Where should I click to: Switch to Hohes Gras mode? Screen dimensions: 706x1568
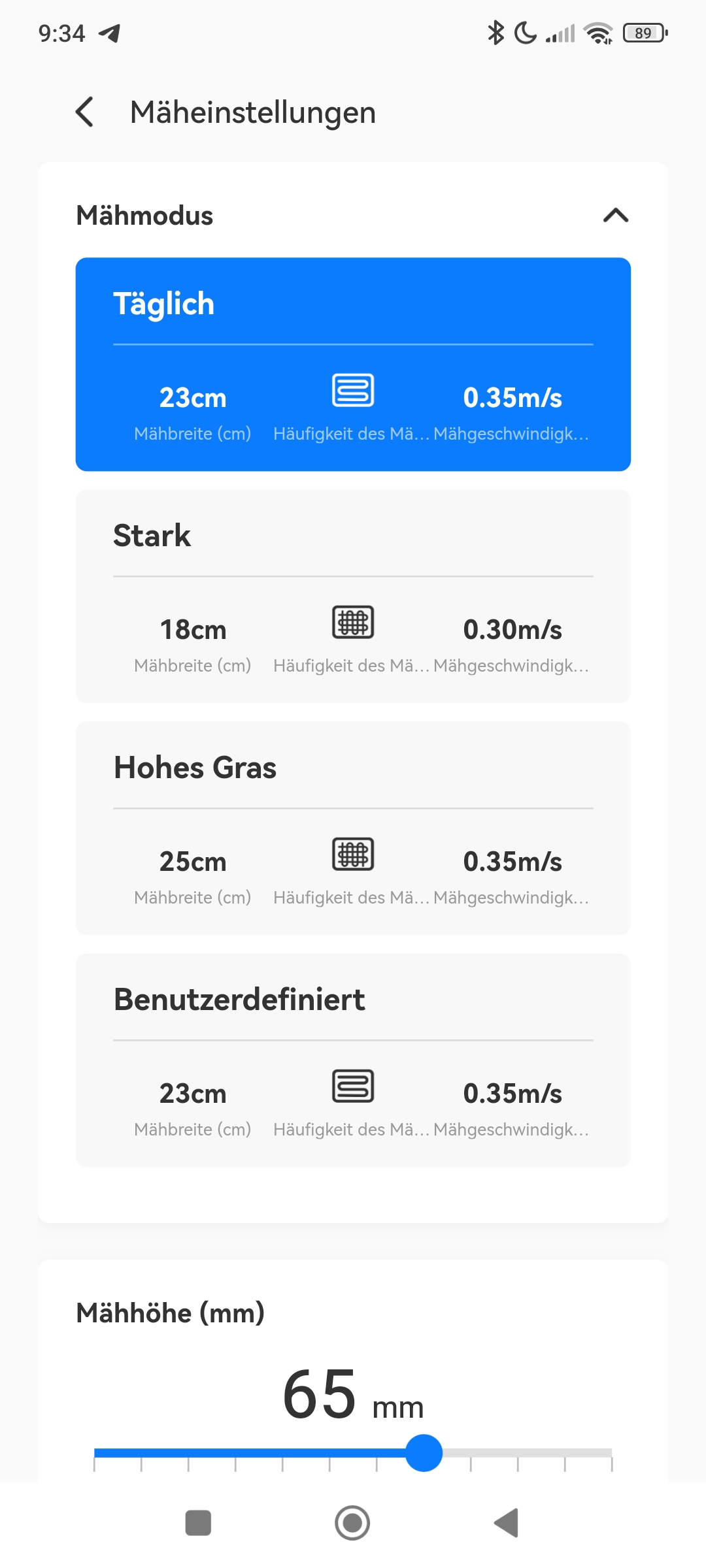[353, 828]
